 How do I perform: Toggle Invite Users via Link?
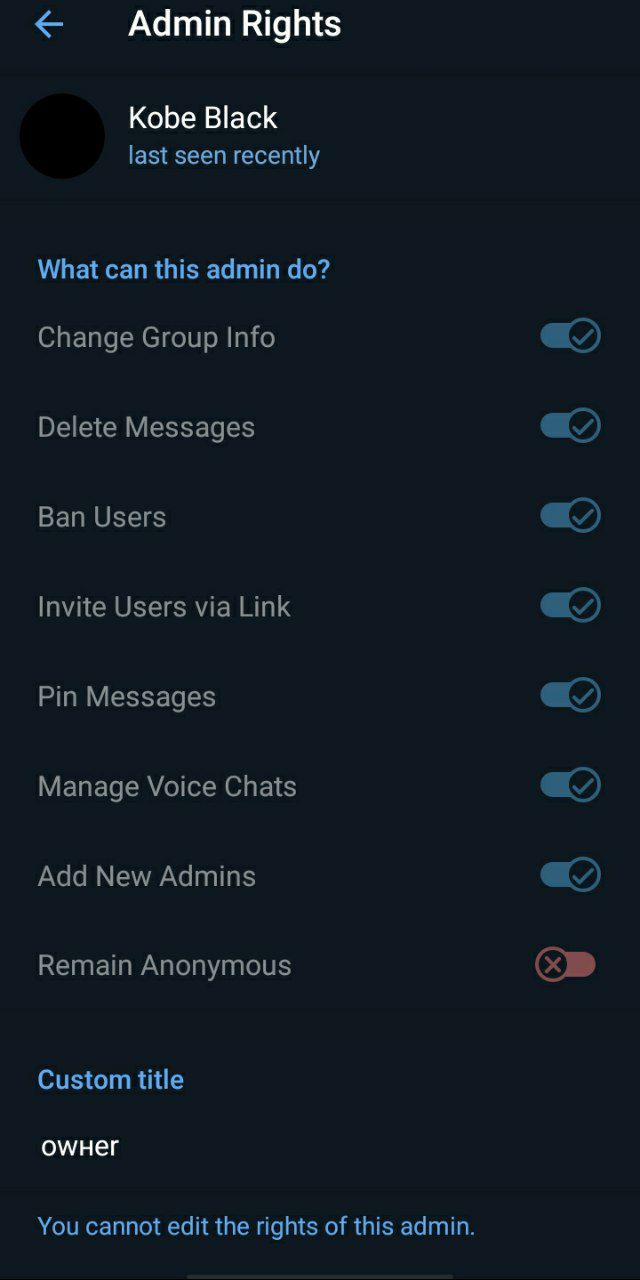570,606
